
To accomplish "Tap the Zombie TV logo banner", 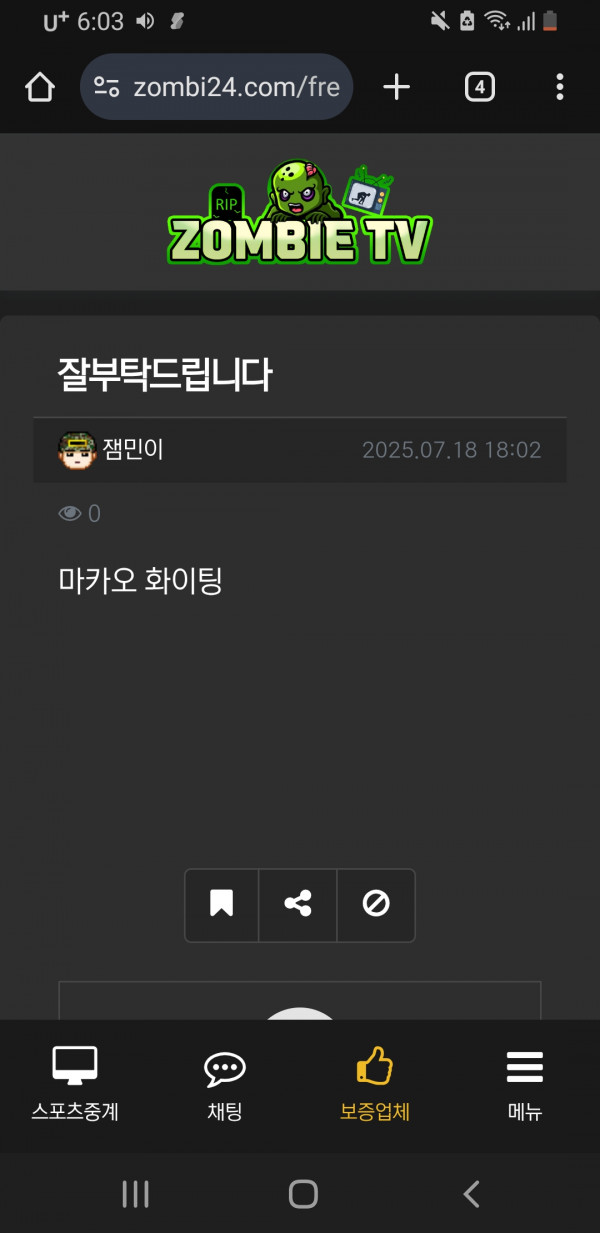I will (x=299, y=213).
